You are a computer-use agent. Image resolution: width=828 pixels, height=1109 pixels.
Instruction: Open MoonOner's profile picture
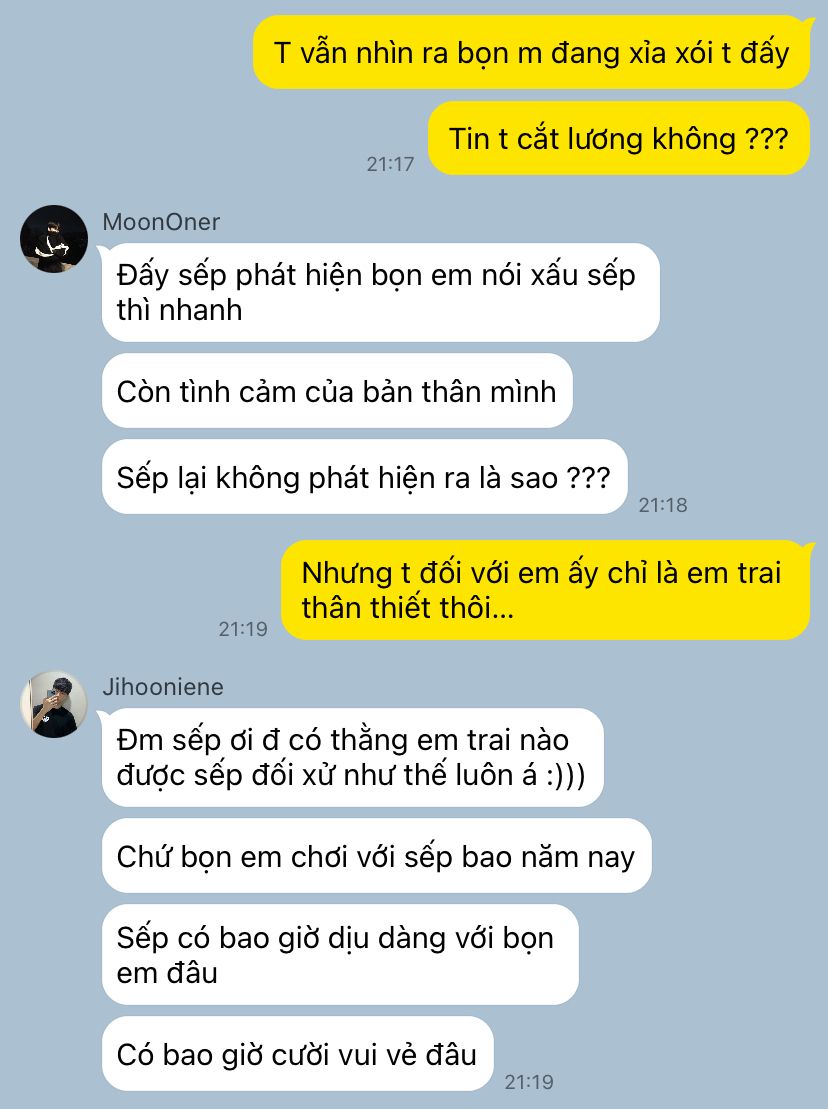54,239
